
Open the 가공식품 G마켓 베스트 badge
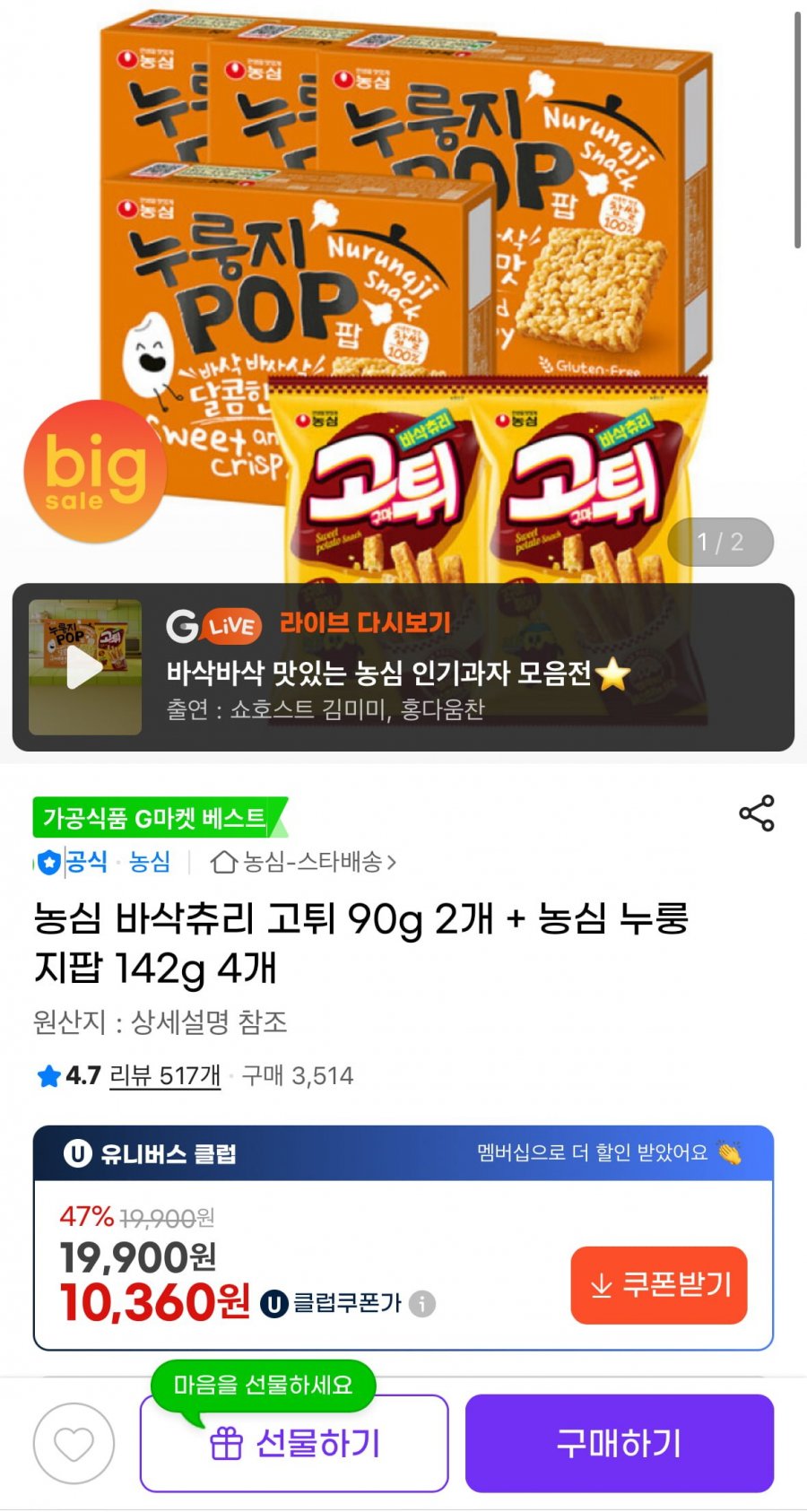156,818
